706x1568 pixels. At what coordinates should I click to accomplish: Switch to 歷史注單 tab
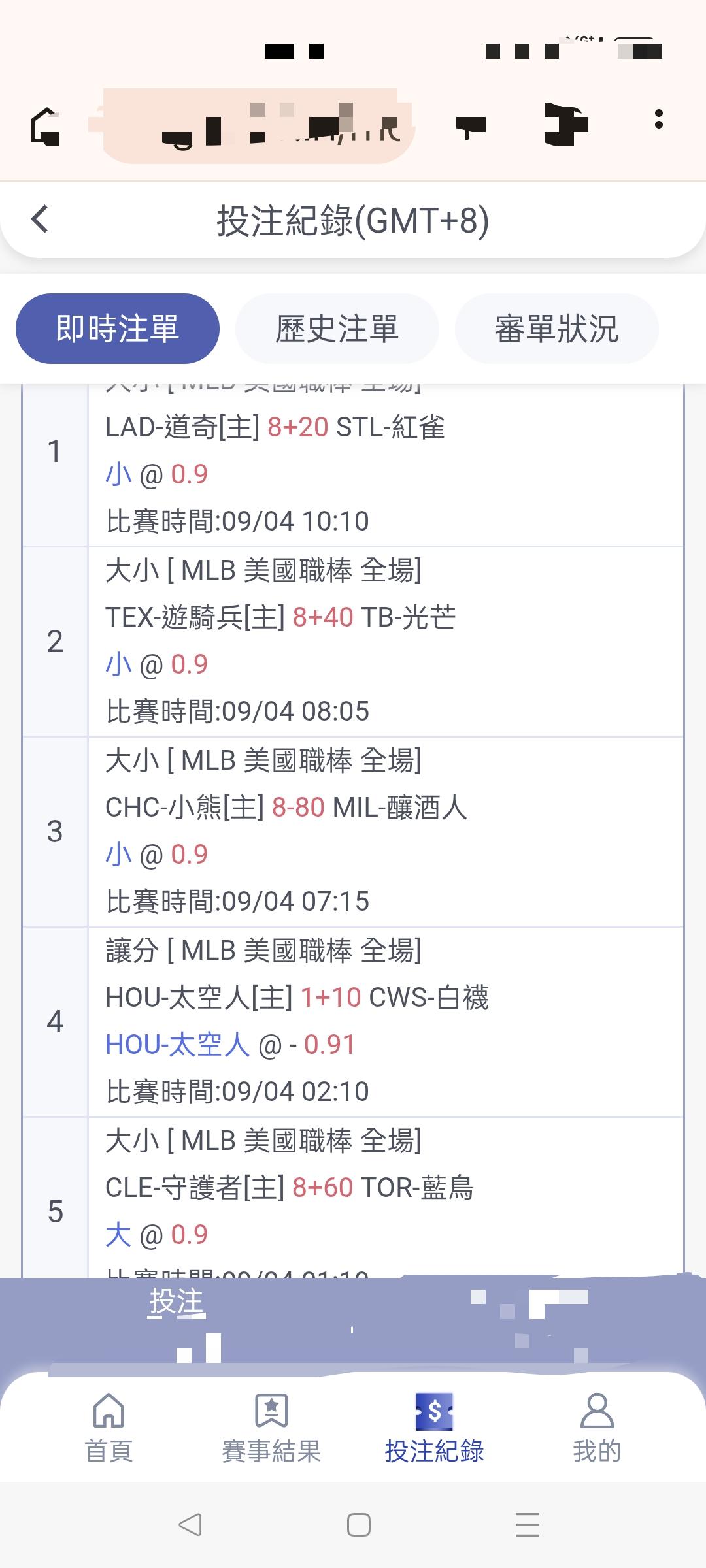337,329
